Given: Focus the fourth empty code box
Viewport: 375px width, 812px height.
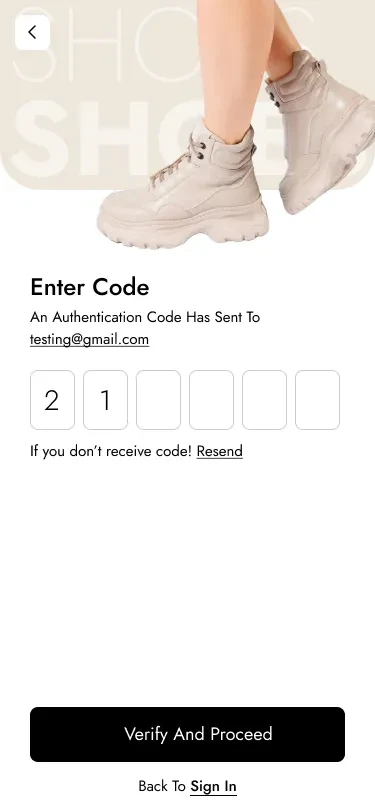Looking at the screenshot, I should coord(211,400).
